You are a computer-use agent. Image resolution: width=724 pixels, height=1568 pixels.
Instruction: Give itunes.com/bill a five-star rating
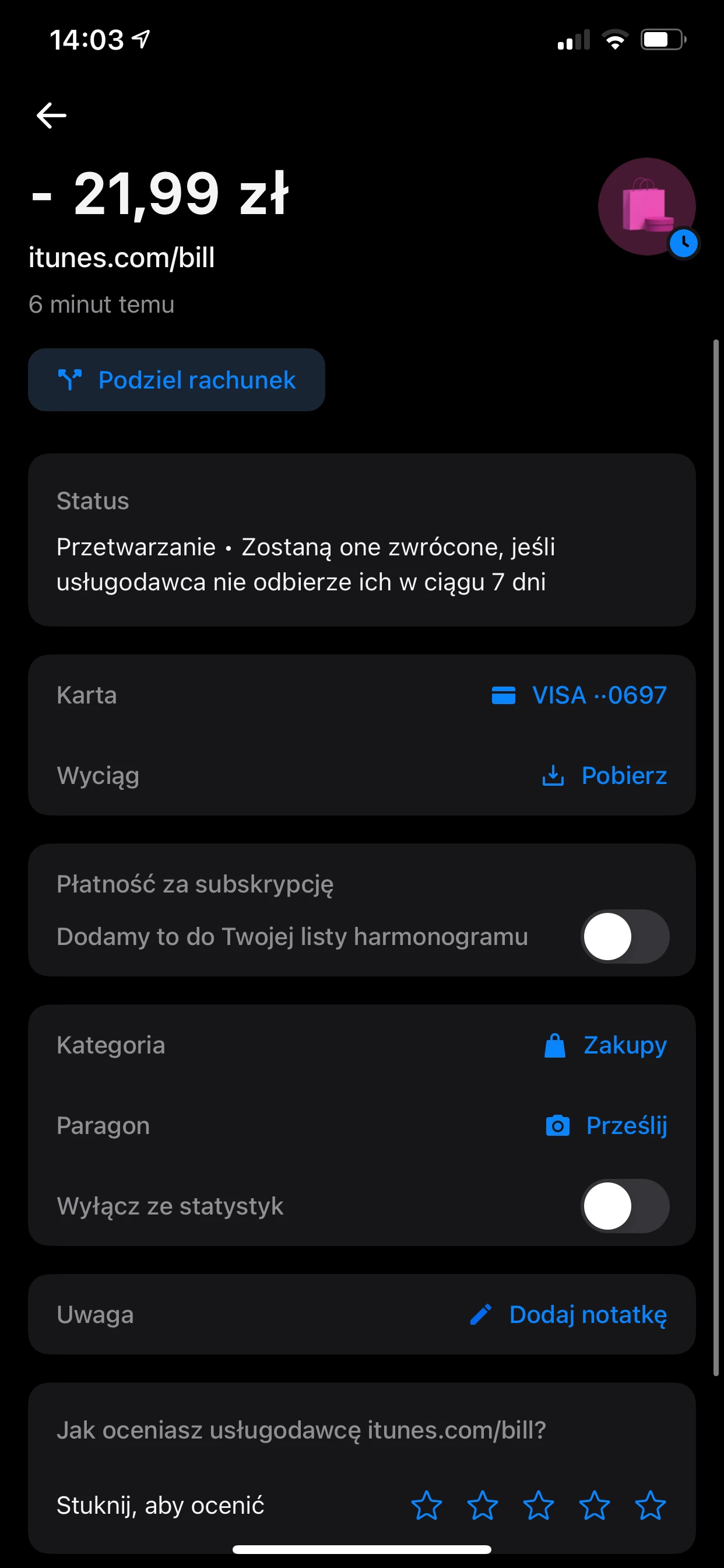click(x=650, y=1506)
